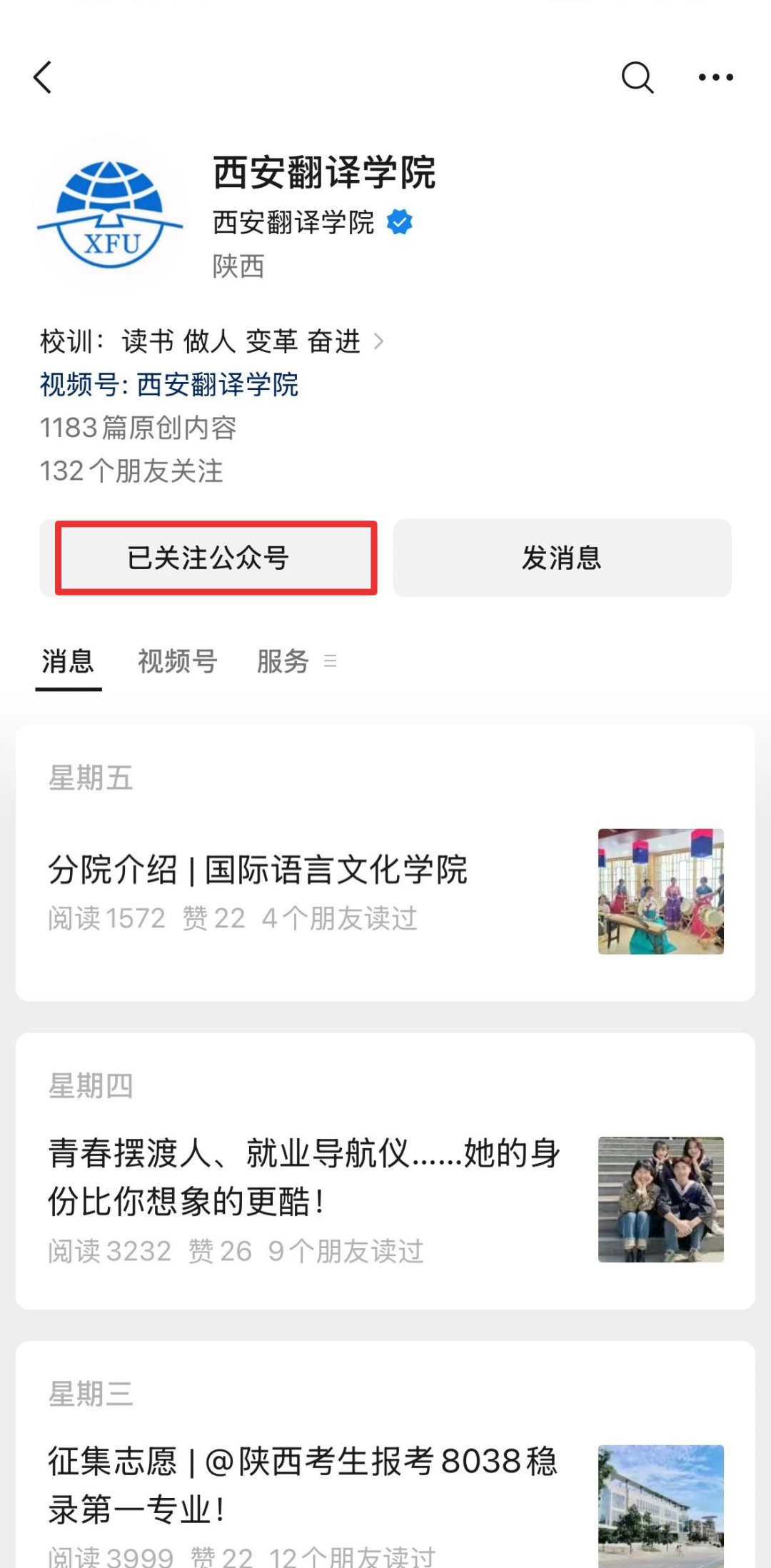
Task: Select the 消息 tab
Action: click(68, 661)
